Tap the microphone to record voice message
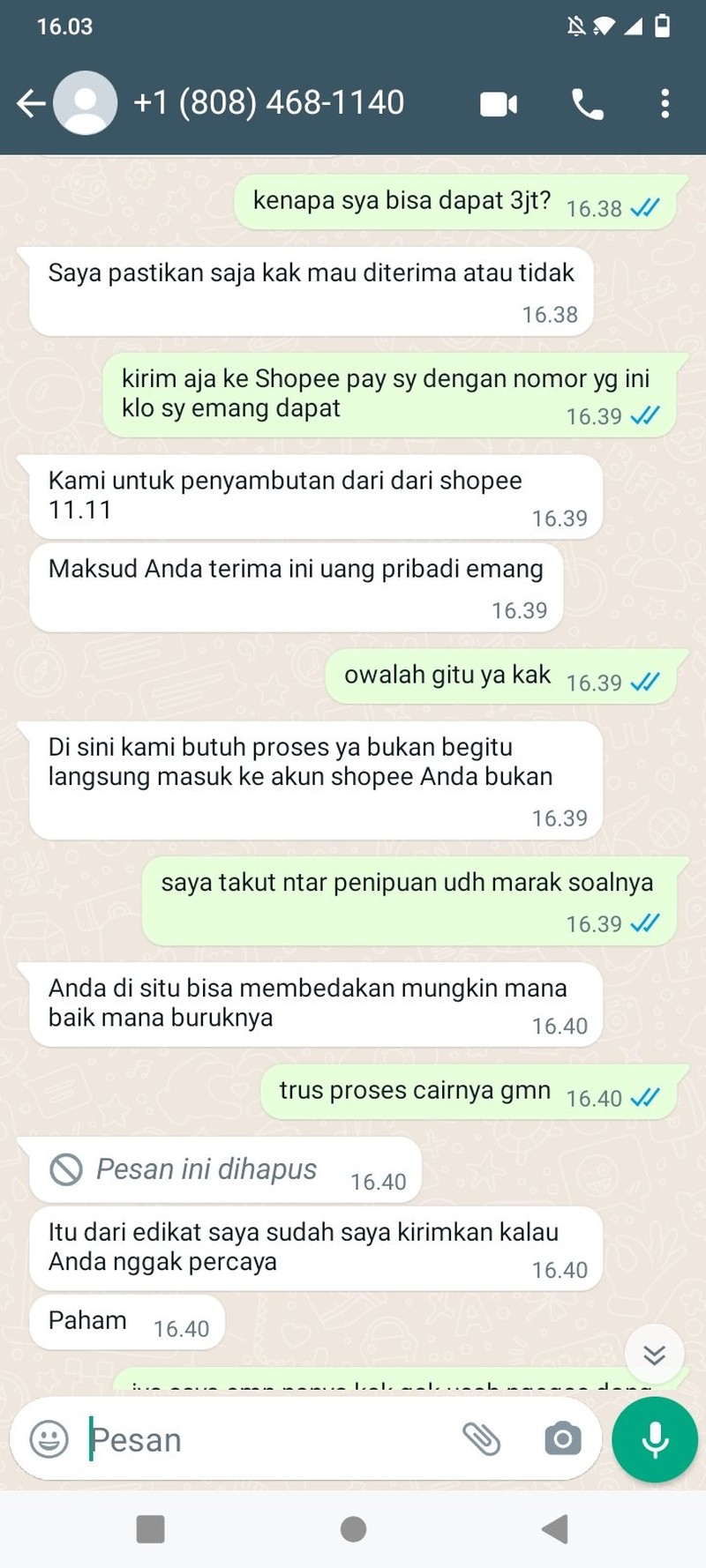Image resolution: width=706 pixels, height=1568 pixels. 654,1438
